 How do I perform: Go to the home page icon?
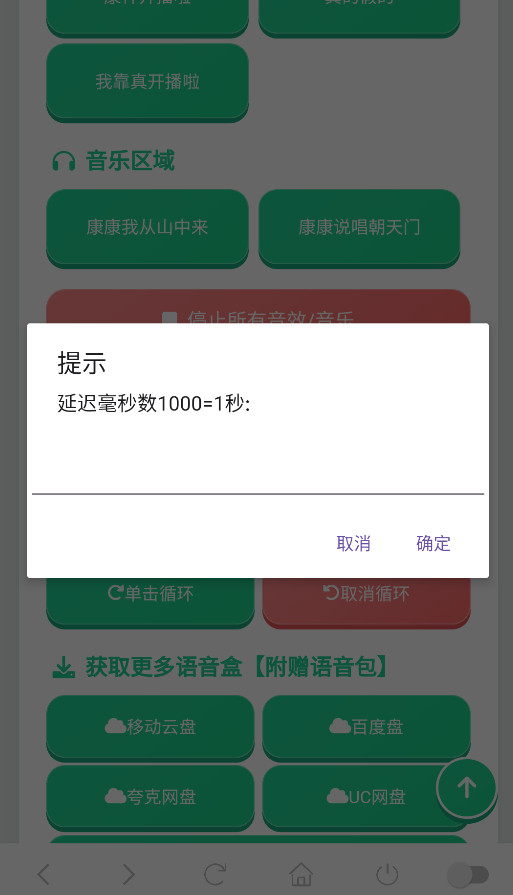[x=301, y=874]
